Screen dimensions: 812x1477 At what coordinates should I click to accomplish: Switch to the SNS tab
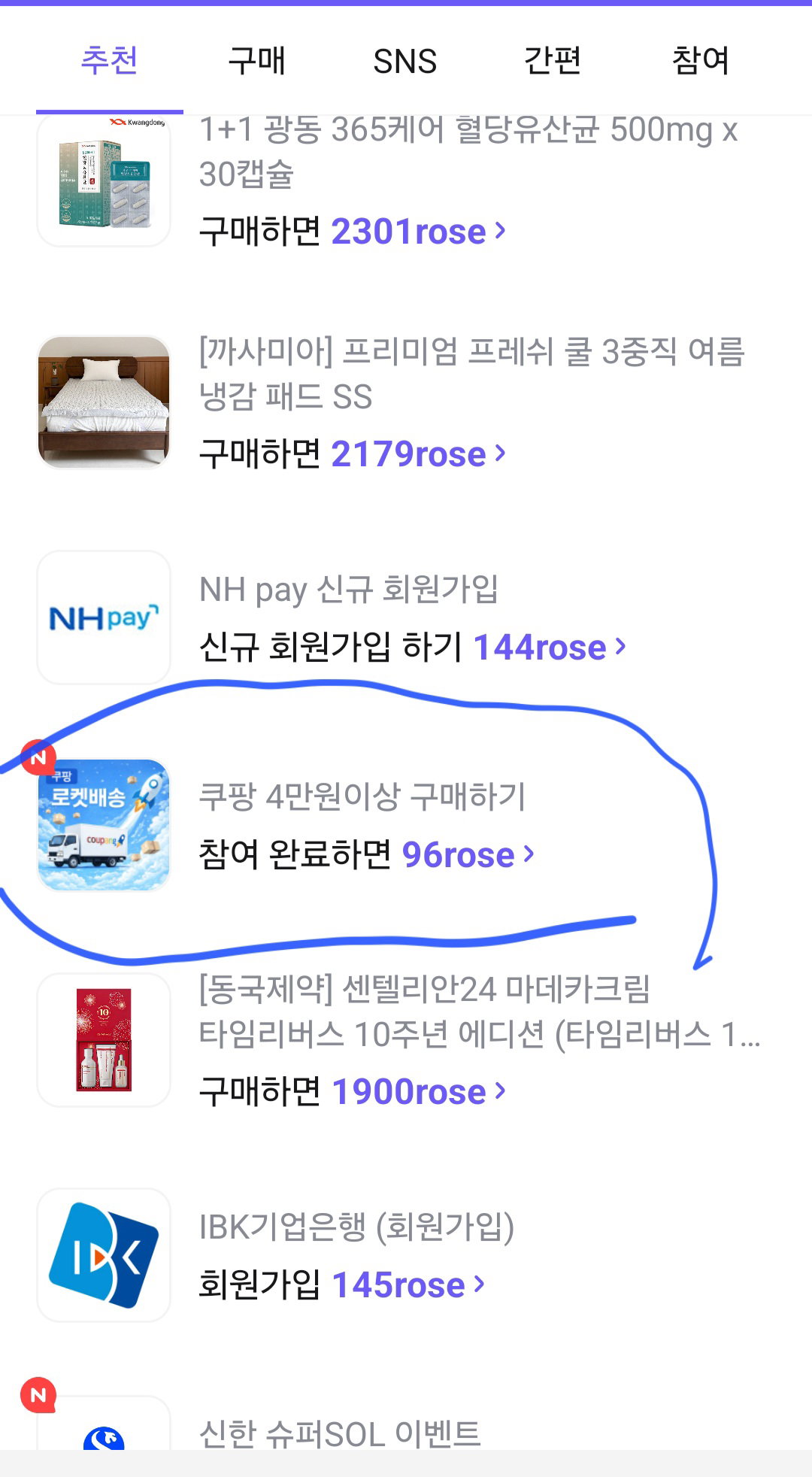(404, 60)
